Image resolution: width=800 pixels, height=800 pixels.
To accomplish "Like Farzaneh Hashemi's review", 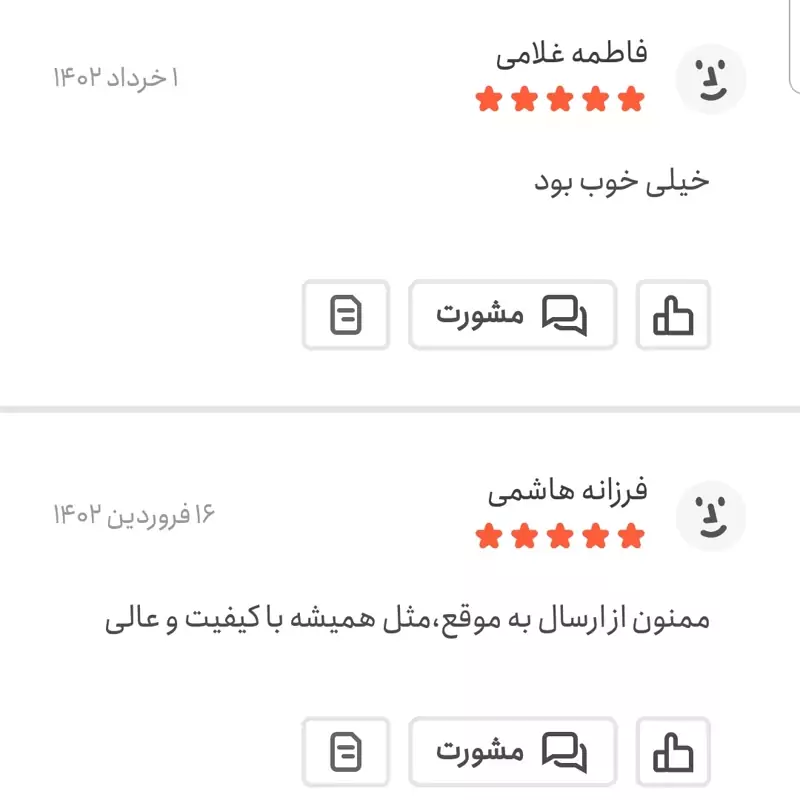I will point(673,750).
